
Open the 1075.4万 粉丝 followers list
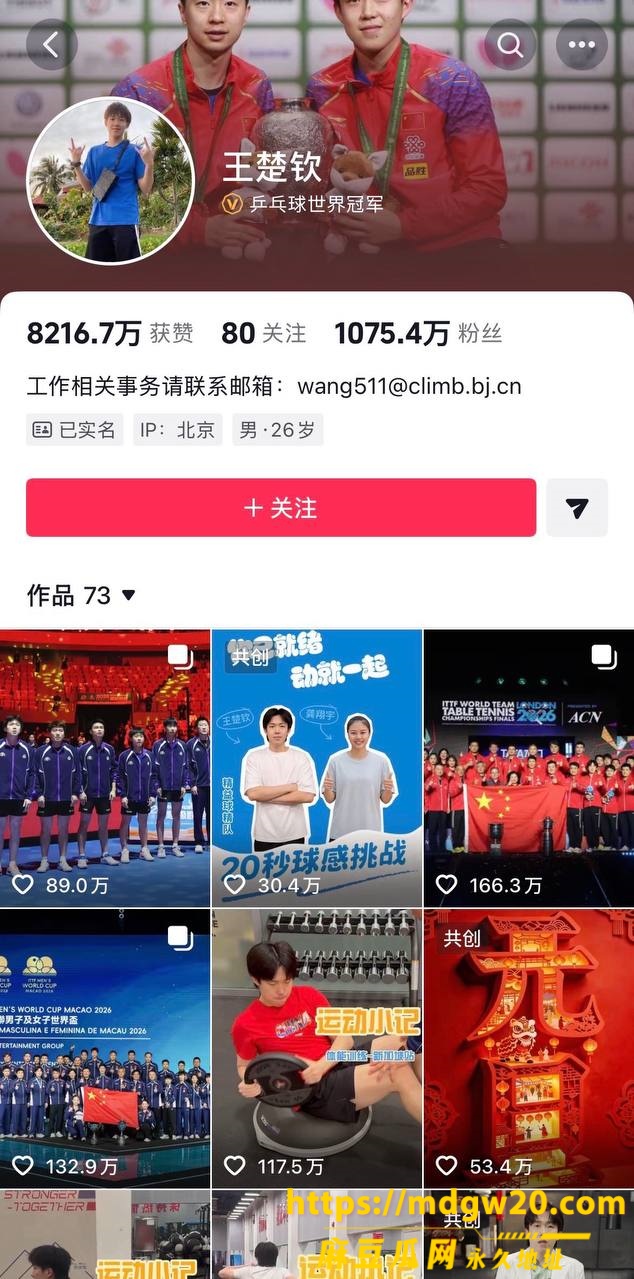click(418, 334)
